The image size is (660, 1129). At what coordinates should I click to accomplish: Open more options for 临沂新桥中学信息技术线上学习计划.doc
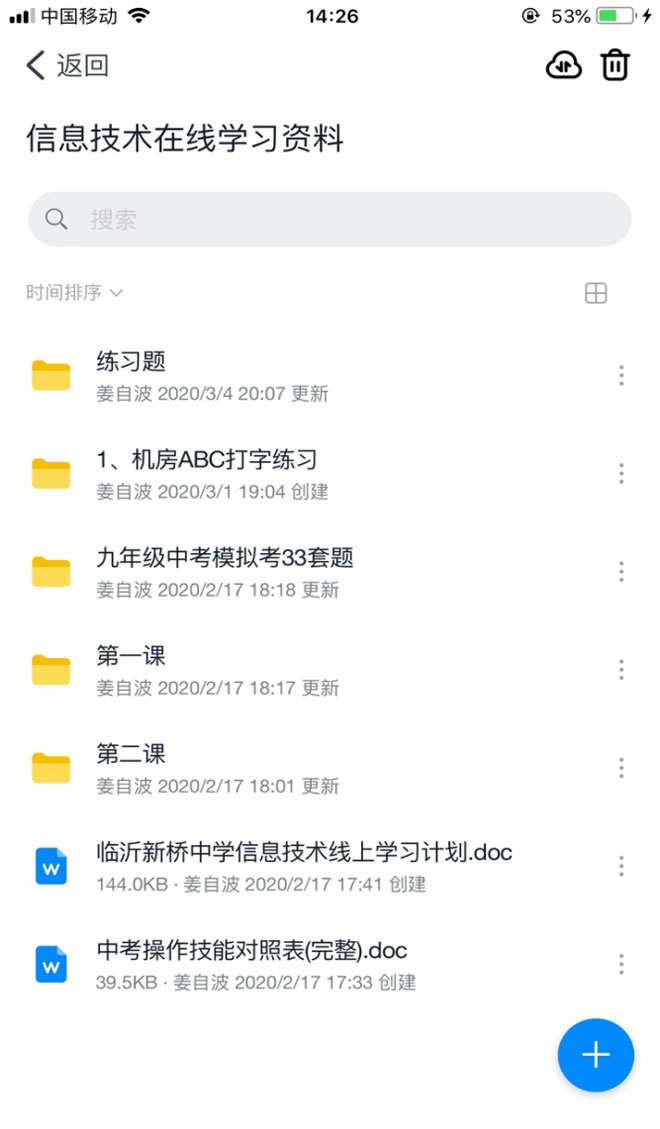(x=621, y=866)
